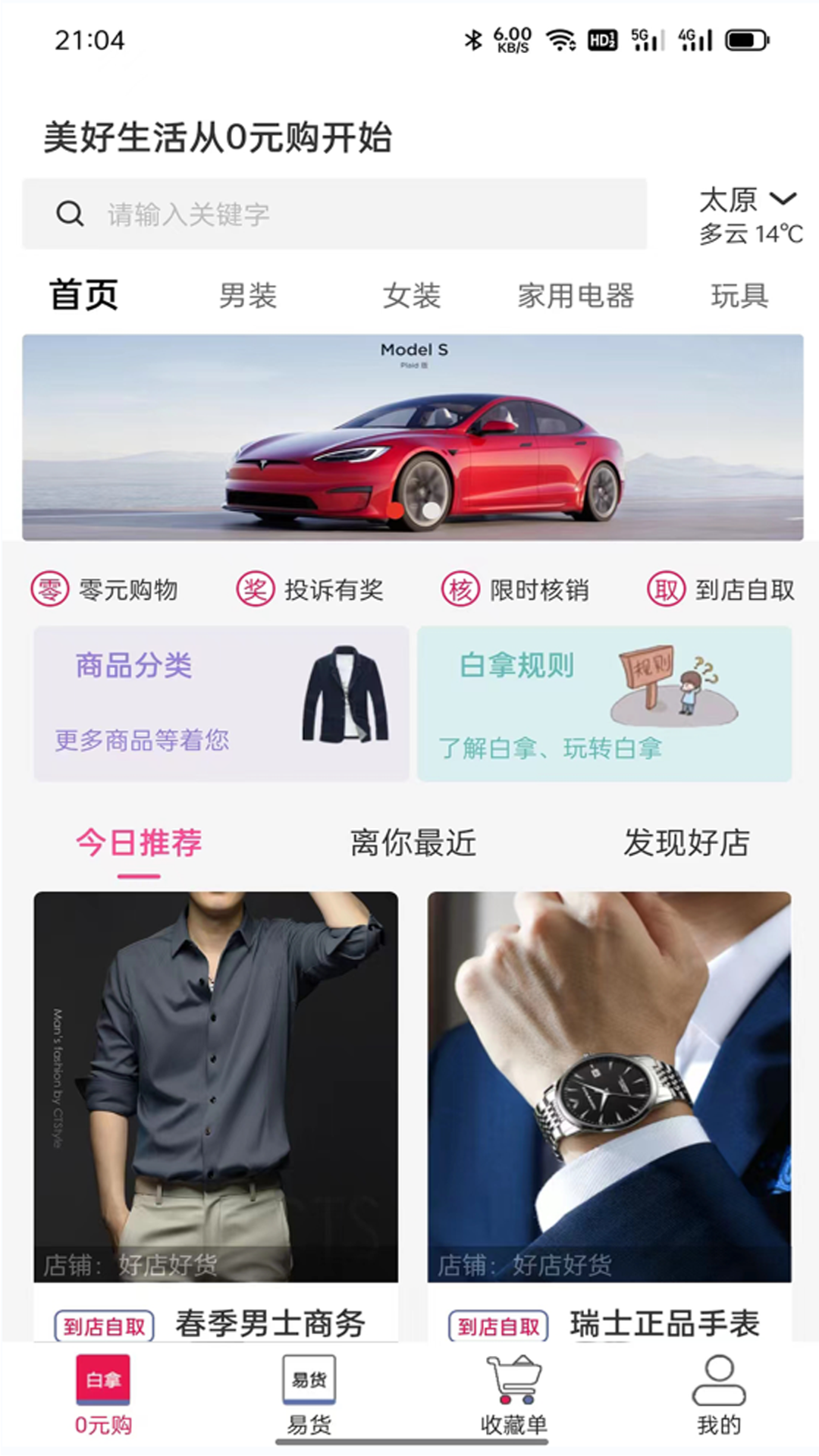
Task: Open 投诉有奖 shortcut
Action: [x=310, y=589]
